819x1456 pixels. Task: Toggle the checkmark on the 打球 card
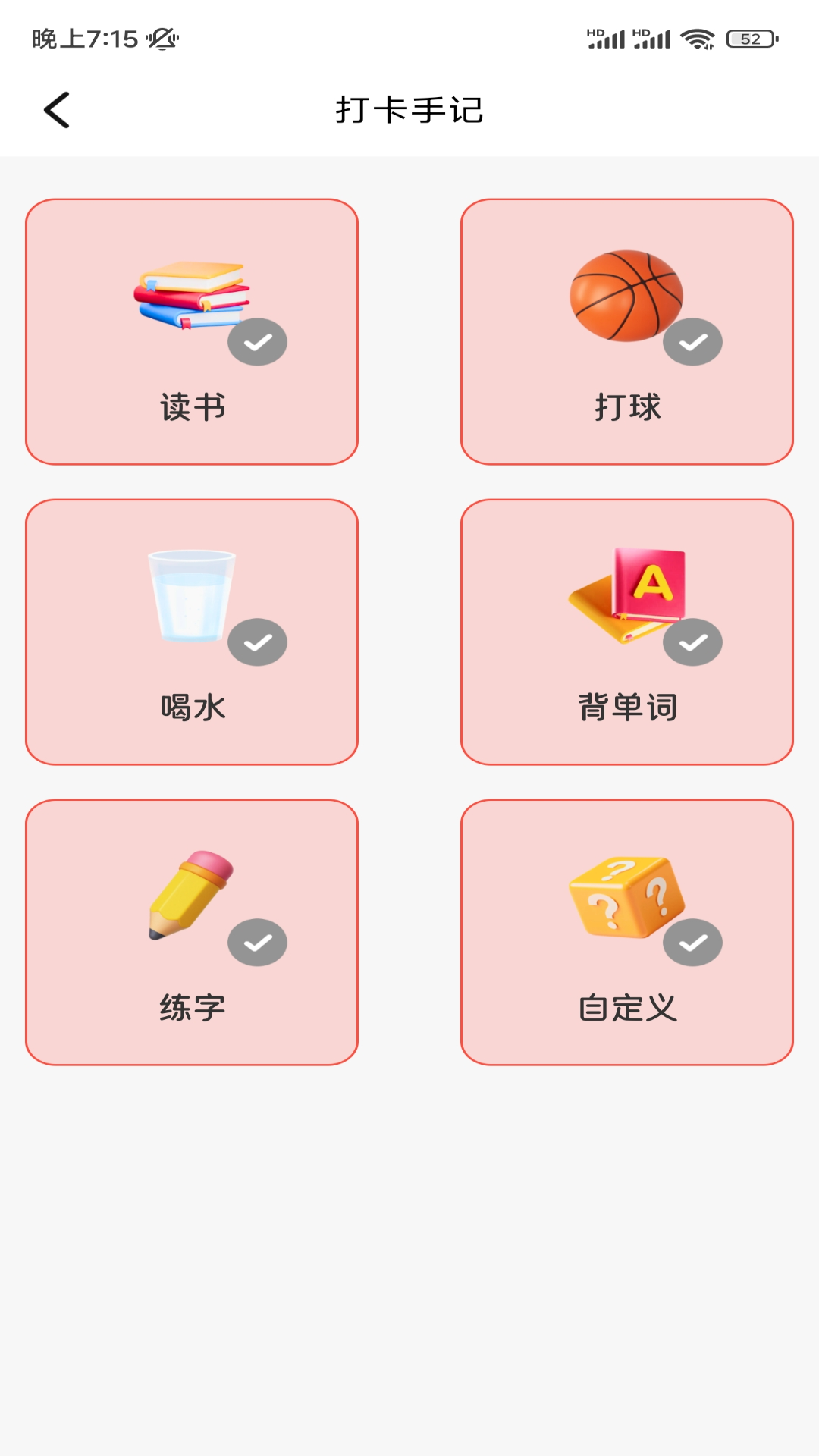[x=692, y=341]
